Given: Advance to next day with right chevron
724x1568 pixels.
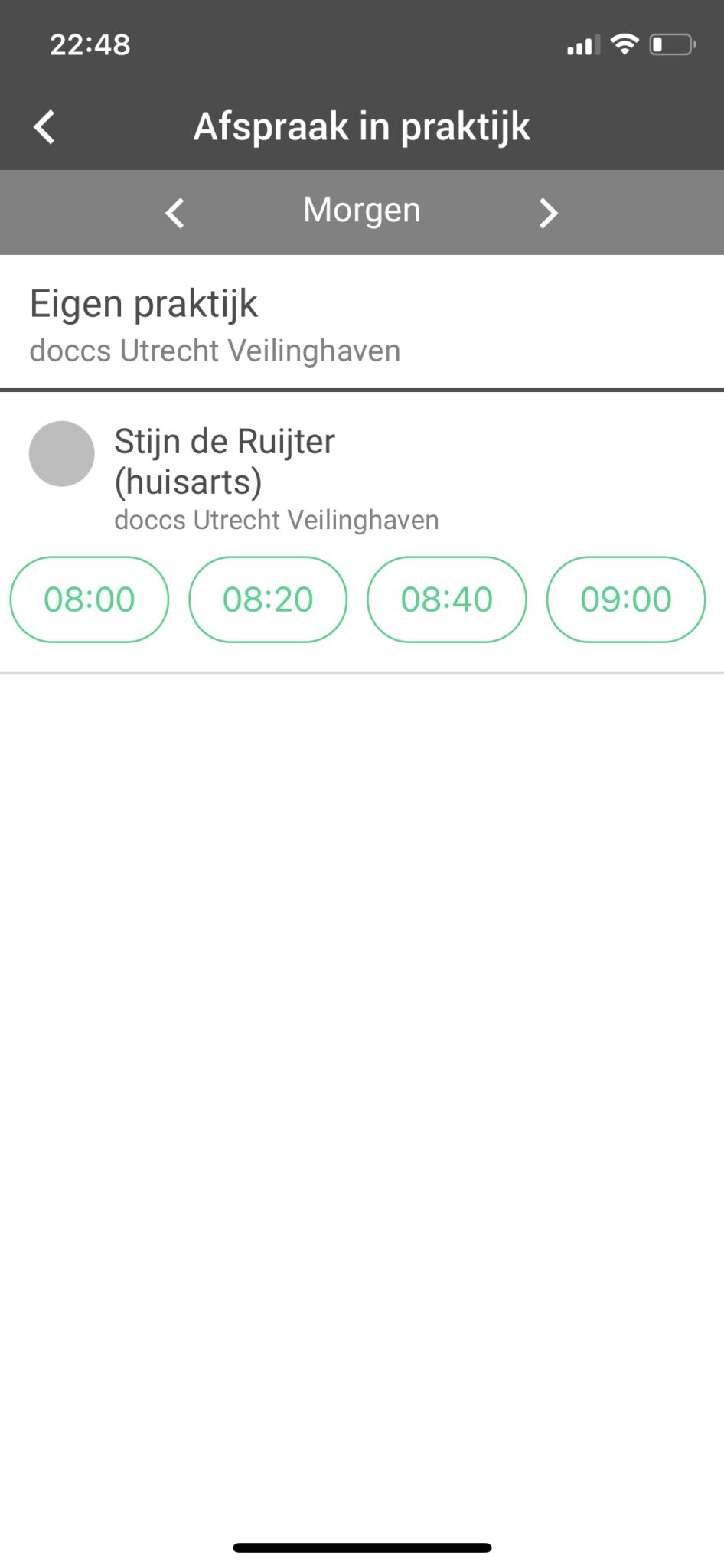Looking at the screenshot, I should (x=548, y=212).
